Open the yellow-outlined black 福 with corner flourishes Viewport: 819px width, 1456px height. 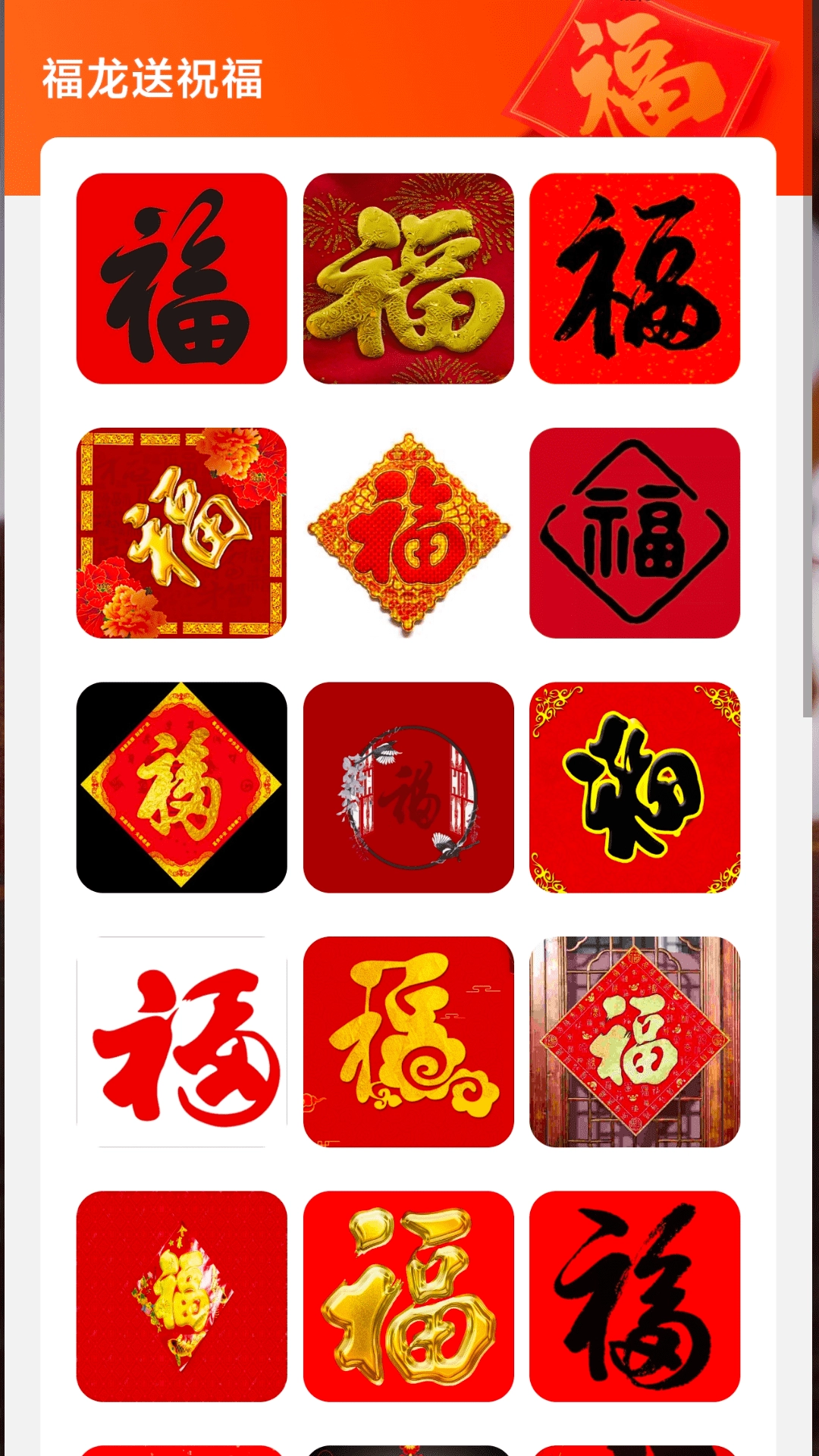click(x=637, y=789)
